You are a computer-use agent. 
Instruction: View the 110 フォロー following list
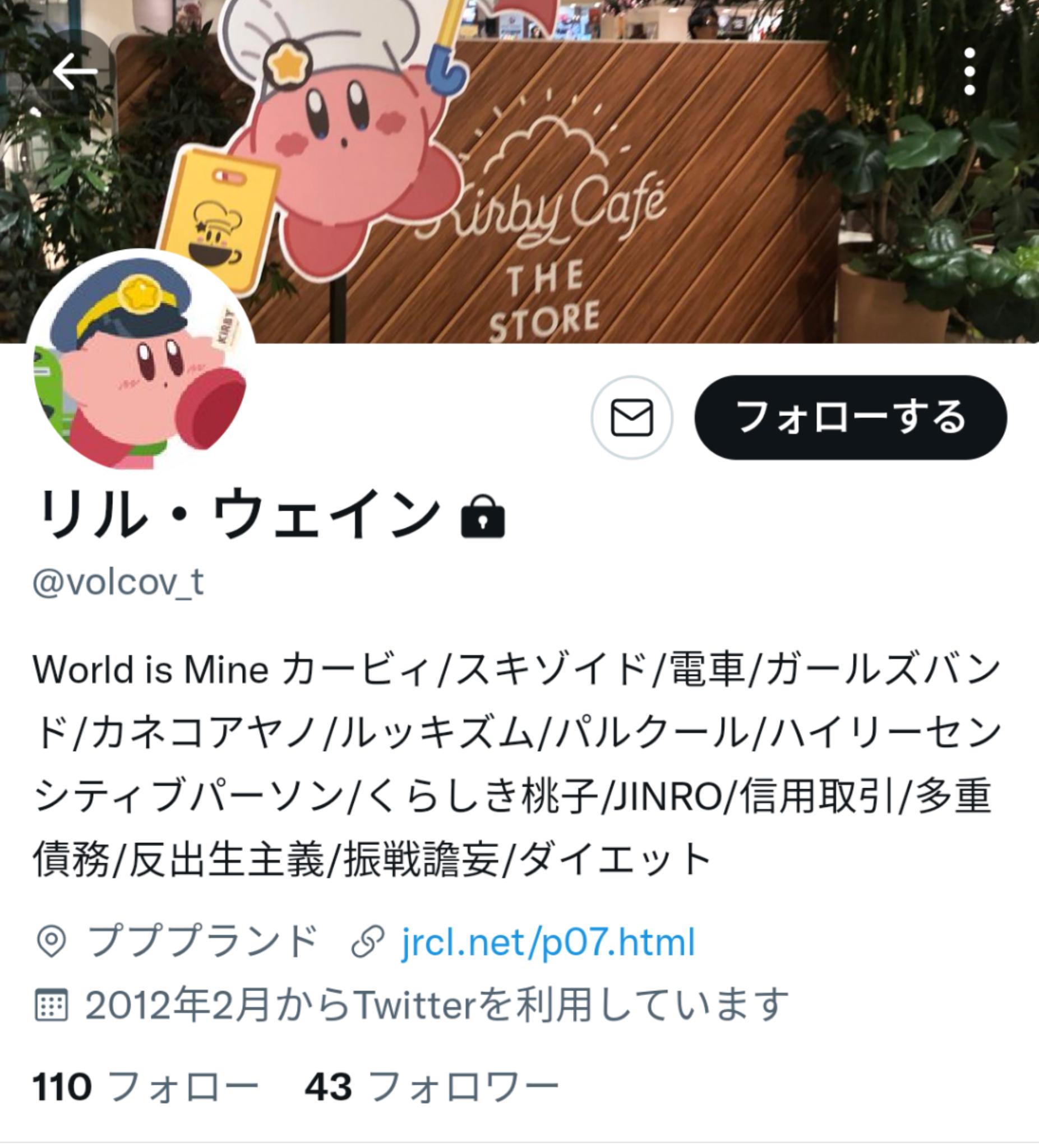pyautogui.click(x=145, y=1087)
